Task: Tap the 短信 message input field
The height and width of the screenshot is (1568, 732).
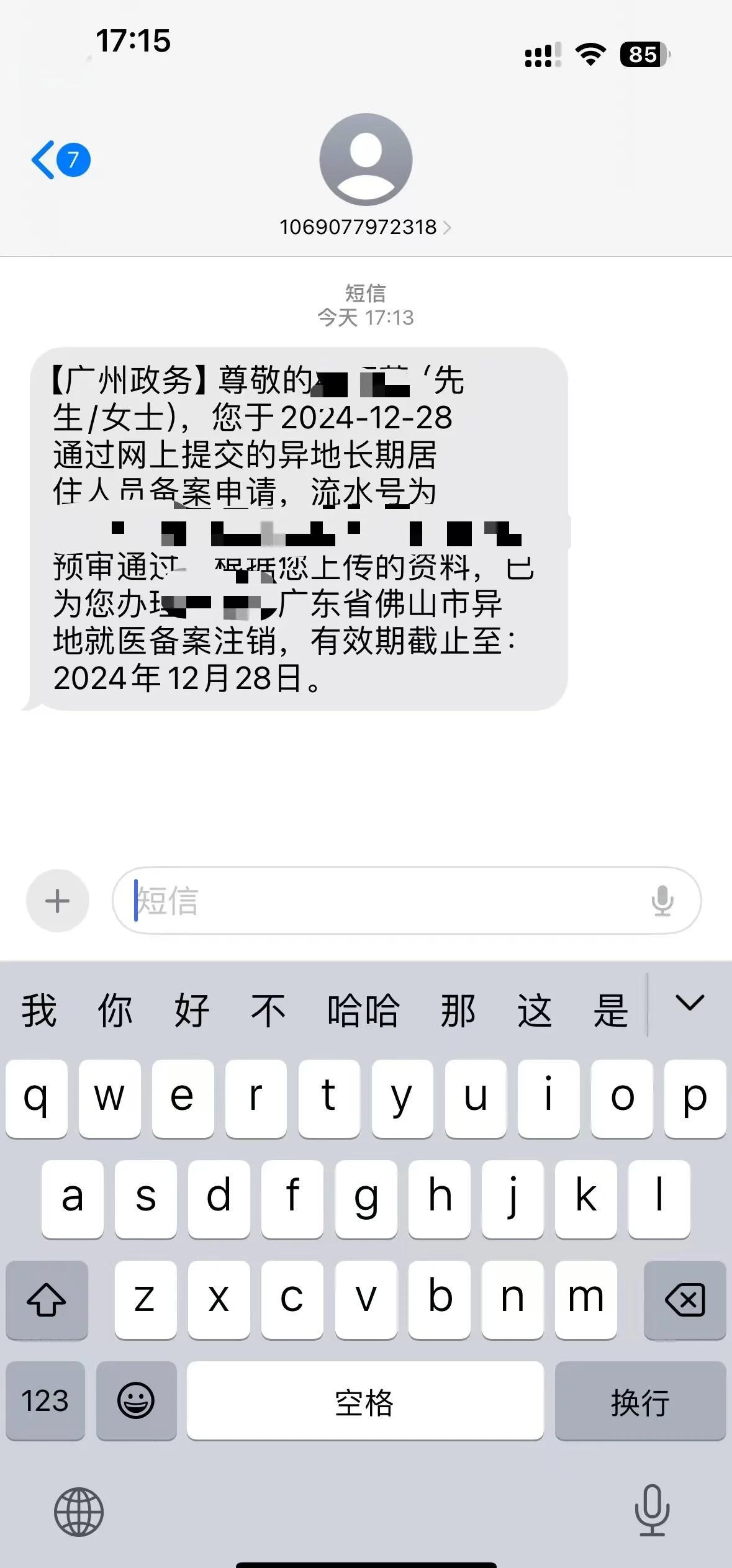Action: (x=373, y=901)
